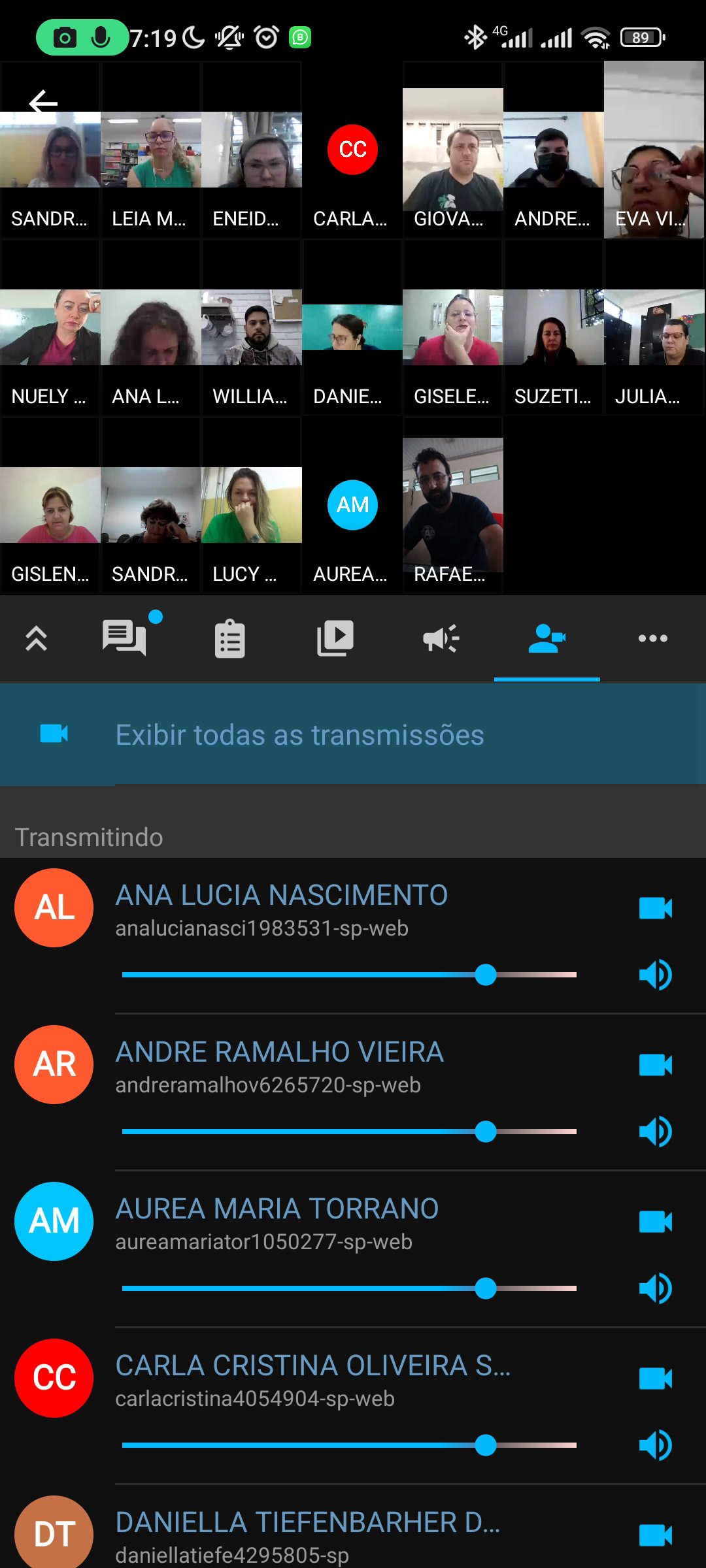706x1568 pixels.
Task: Tap Exibir todas as transmissões
Action: [299, 735]
